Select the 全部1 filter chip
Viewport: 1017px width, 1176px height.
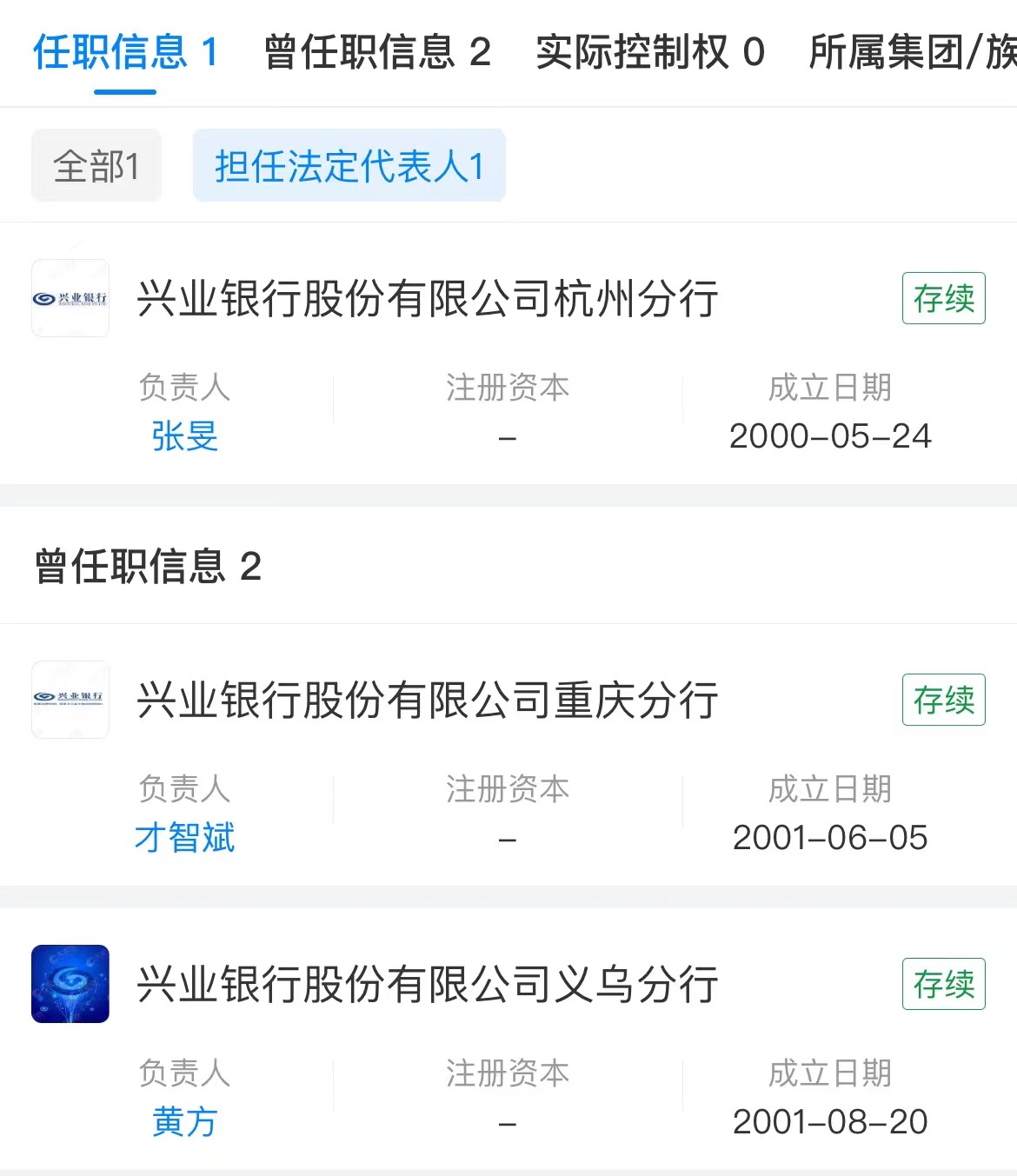[96, 166]
